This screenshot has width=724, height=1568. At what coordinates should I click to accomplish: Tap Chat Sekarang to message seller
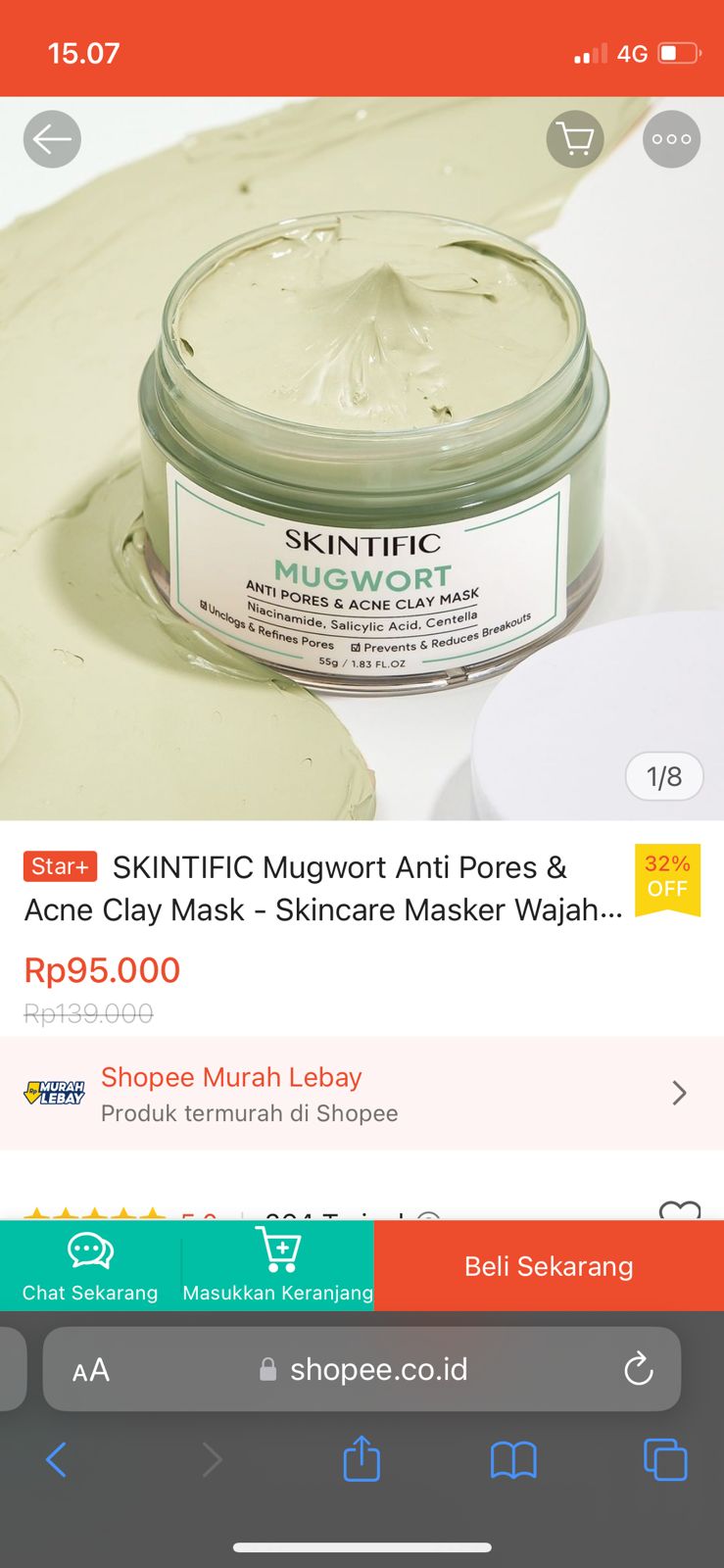(90, 1266)
